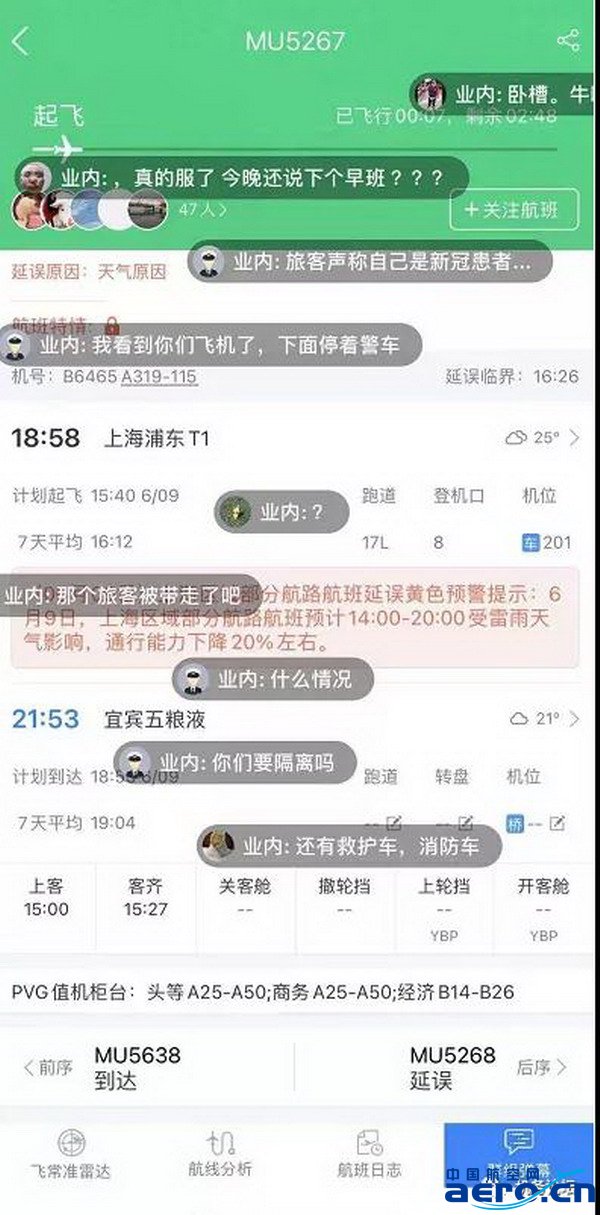Share flight MU5267 details

point(568,41)
